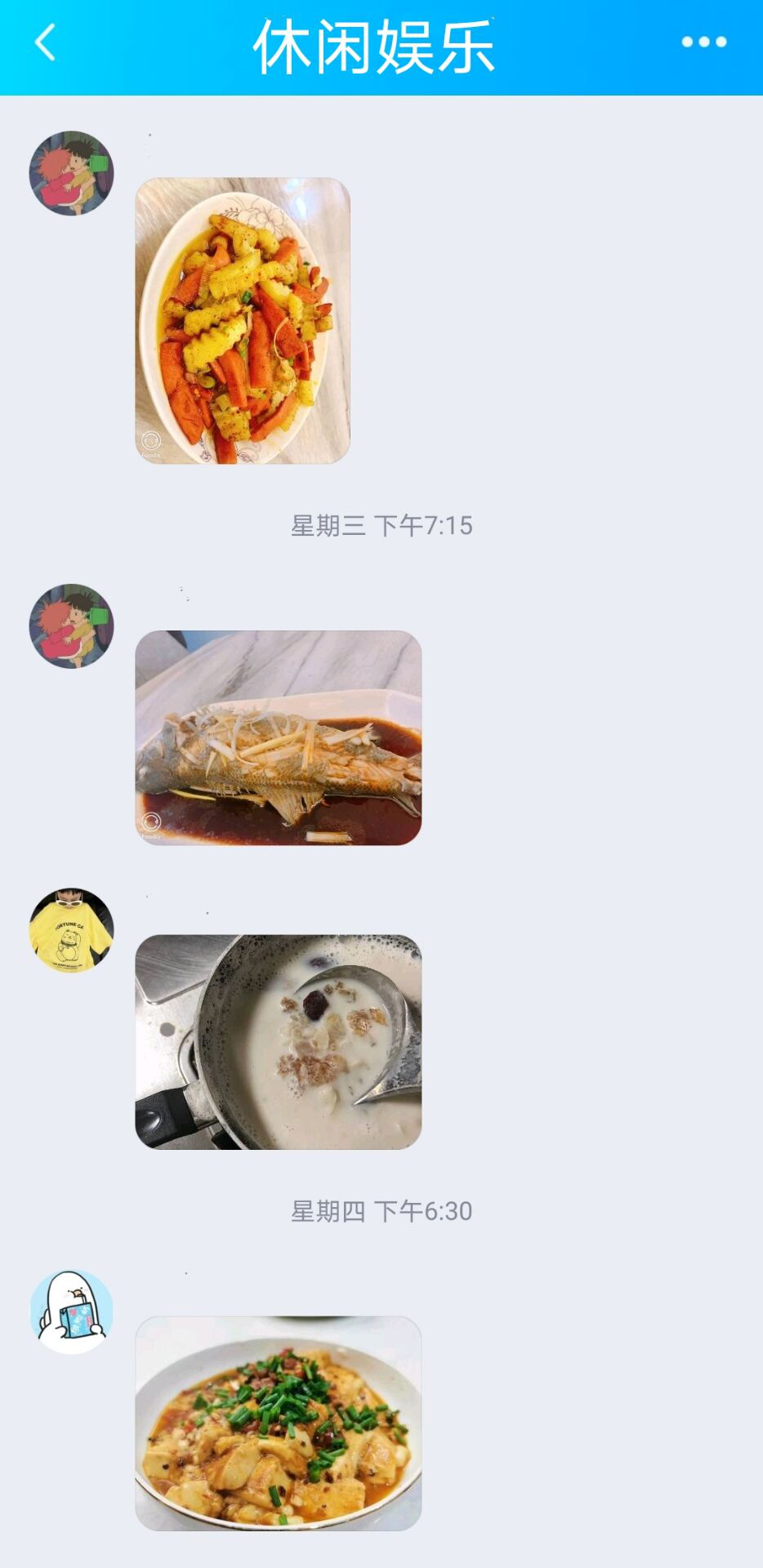Open the three-dot overflow menu

click(x=703, y=42)
